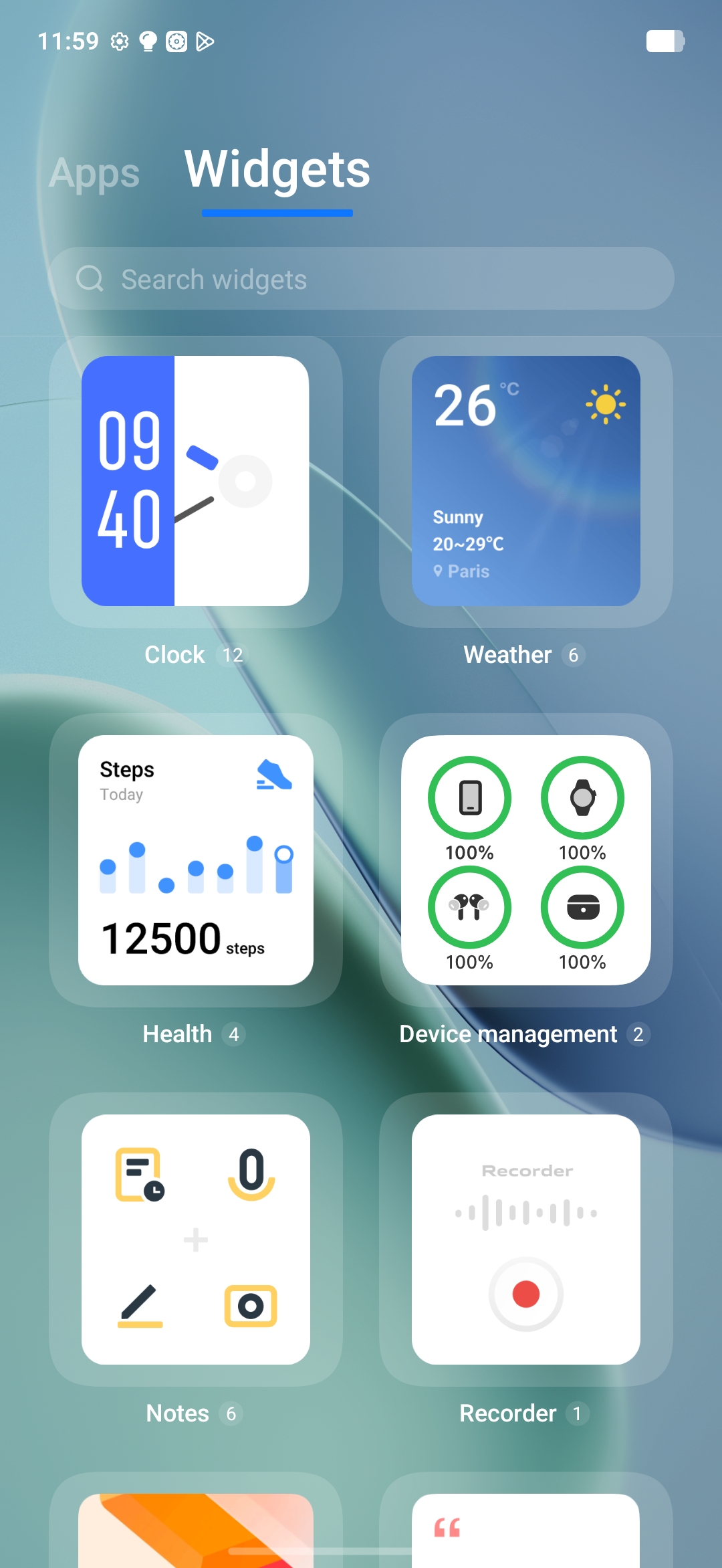This screenshot has width=722, height=1568.
Task: Select the Widgets tab
Action: pos(277,170)
